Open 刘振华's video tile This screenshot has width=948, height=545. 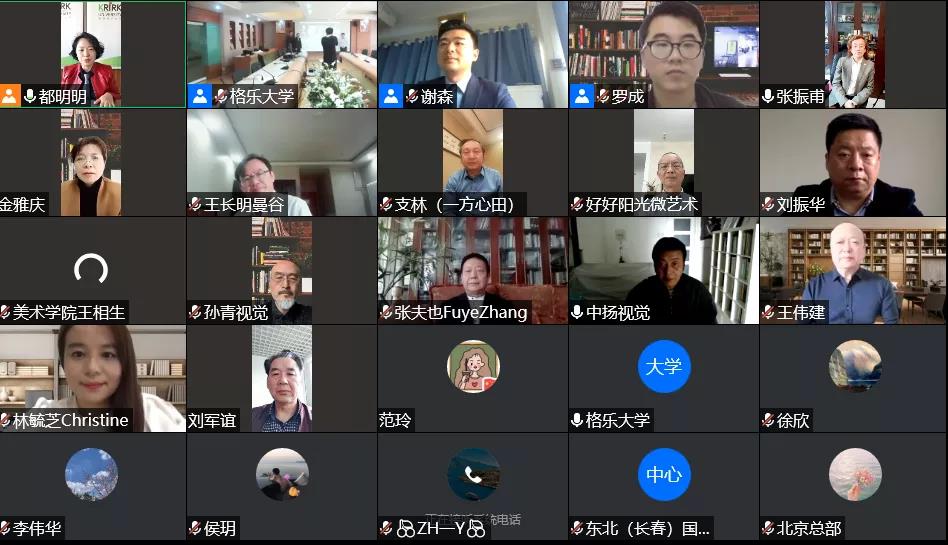pyautogui.click(x=853, y=162)
